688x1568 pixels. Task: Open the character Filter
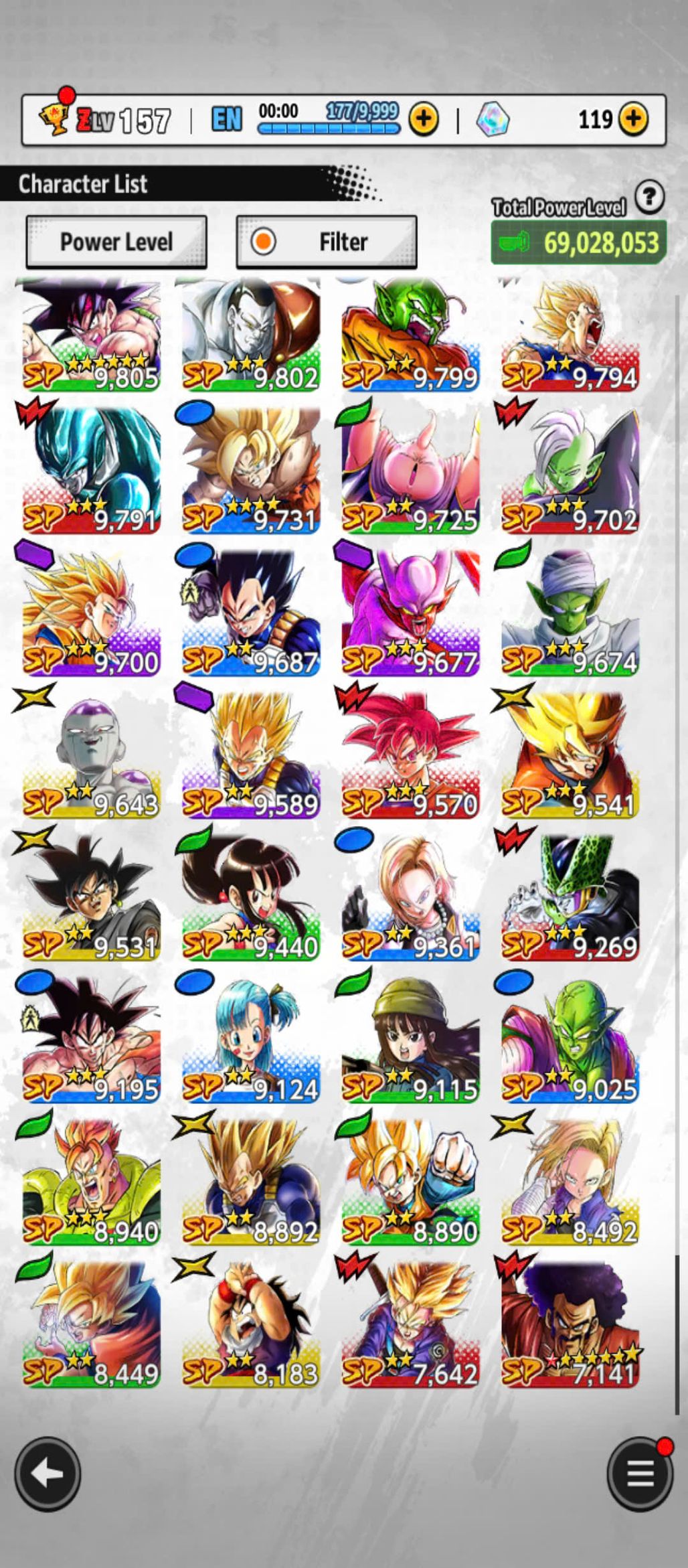[x=327, y=242]
